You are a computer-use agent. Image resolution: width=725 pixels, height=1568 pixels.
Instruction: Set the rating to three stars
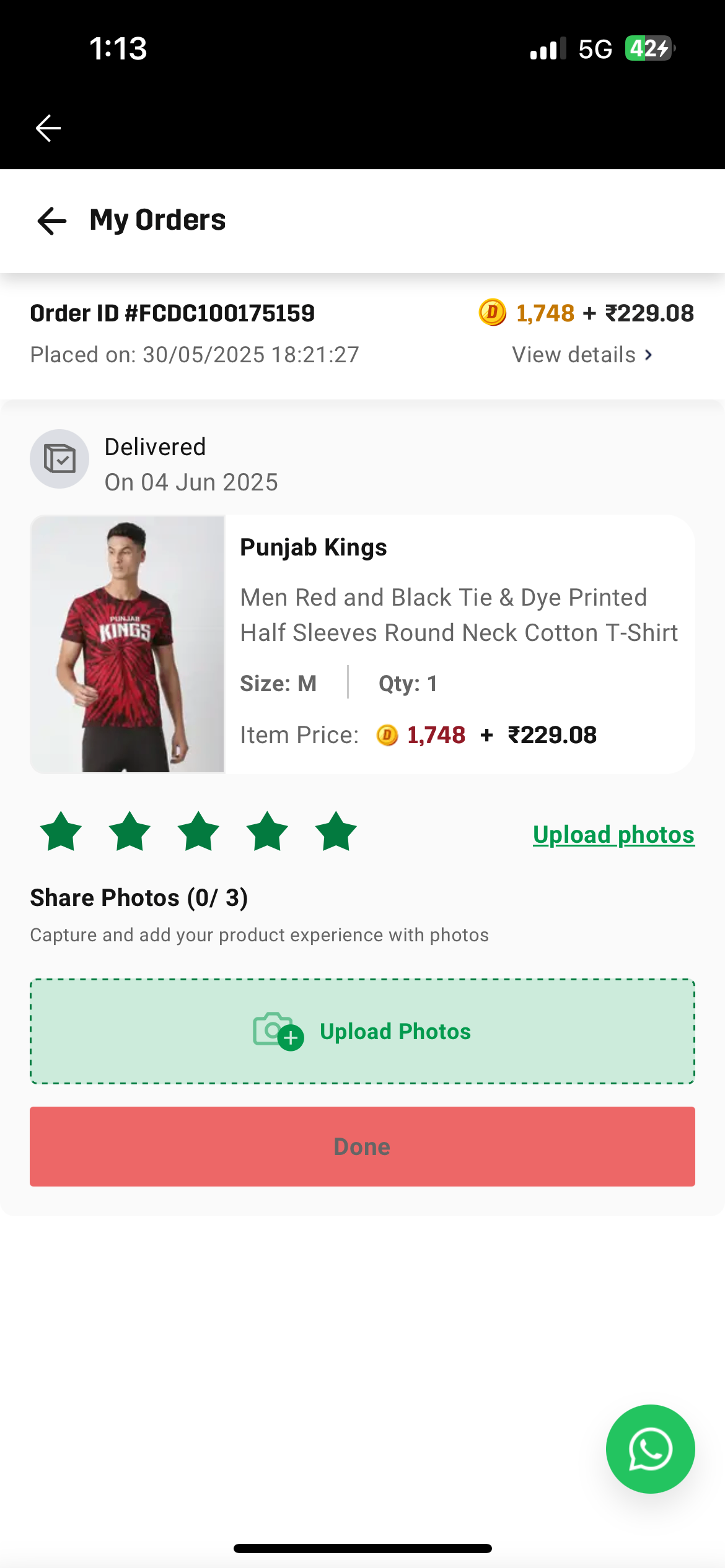click(x=198, y=832)
